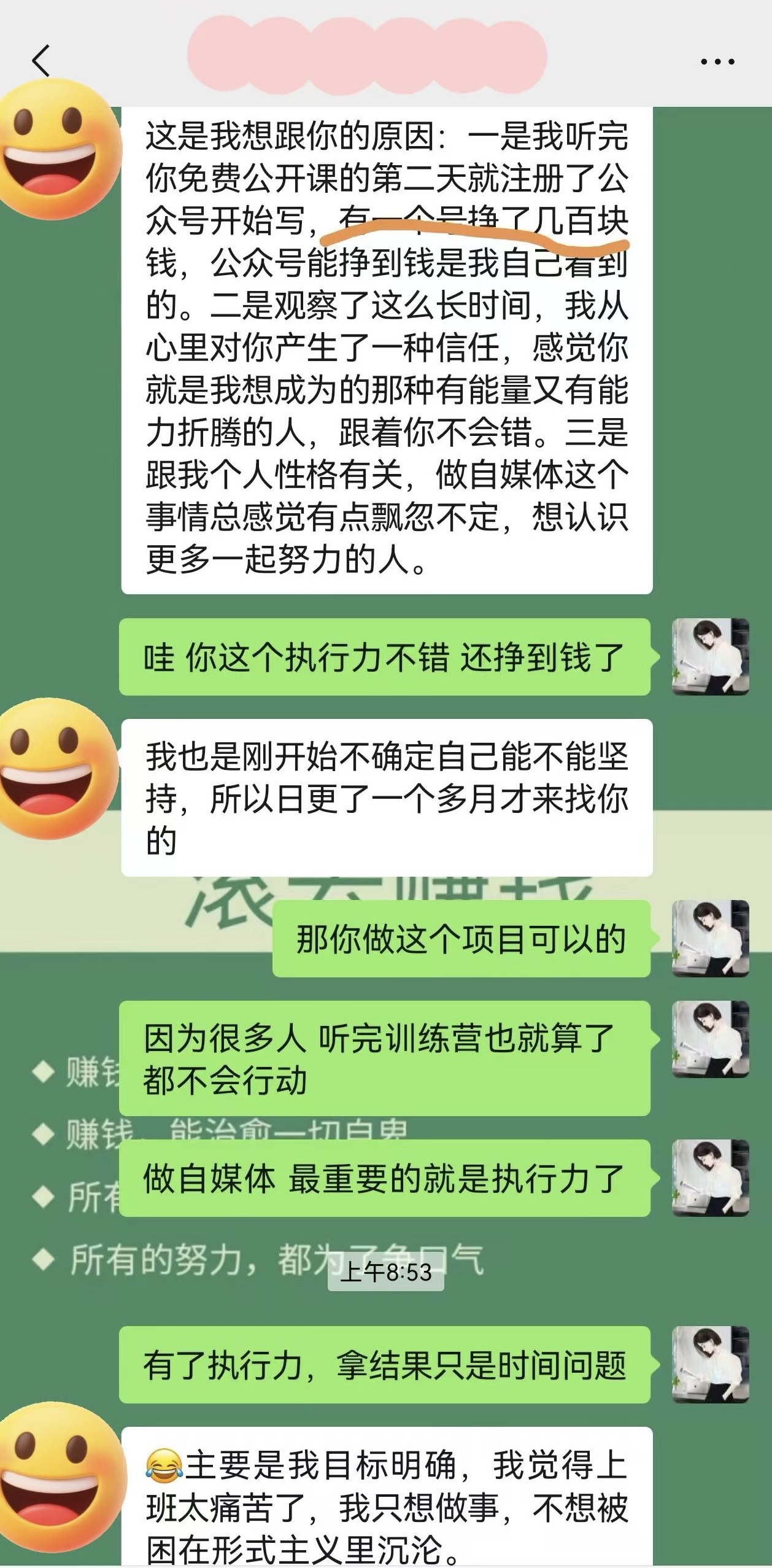This screenshot has height=1568, width=772.
Task: Go back to the chat list
Action: 41,61
